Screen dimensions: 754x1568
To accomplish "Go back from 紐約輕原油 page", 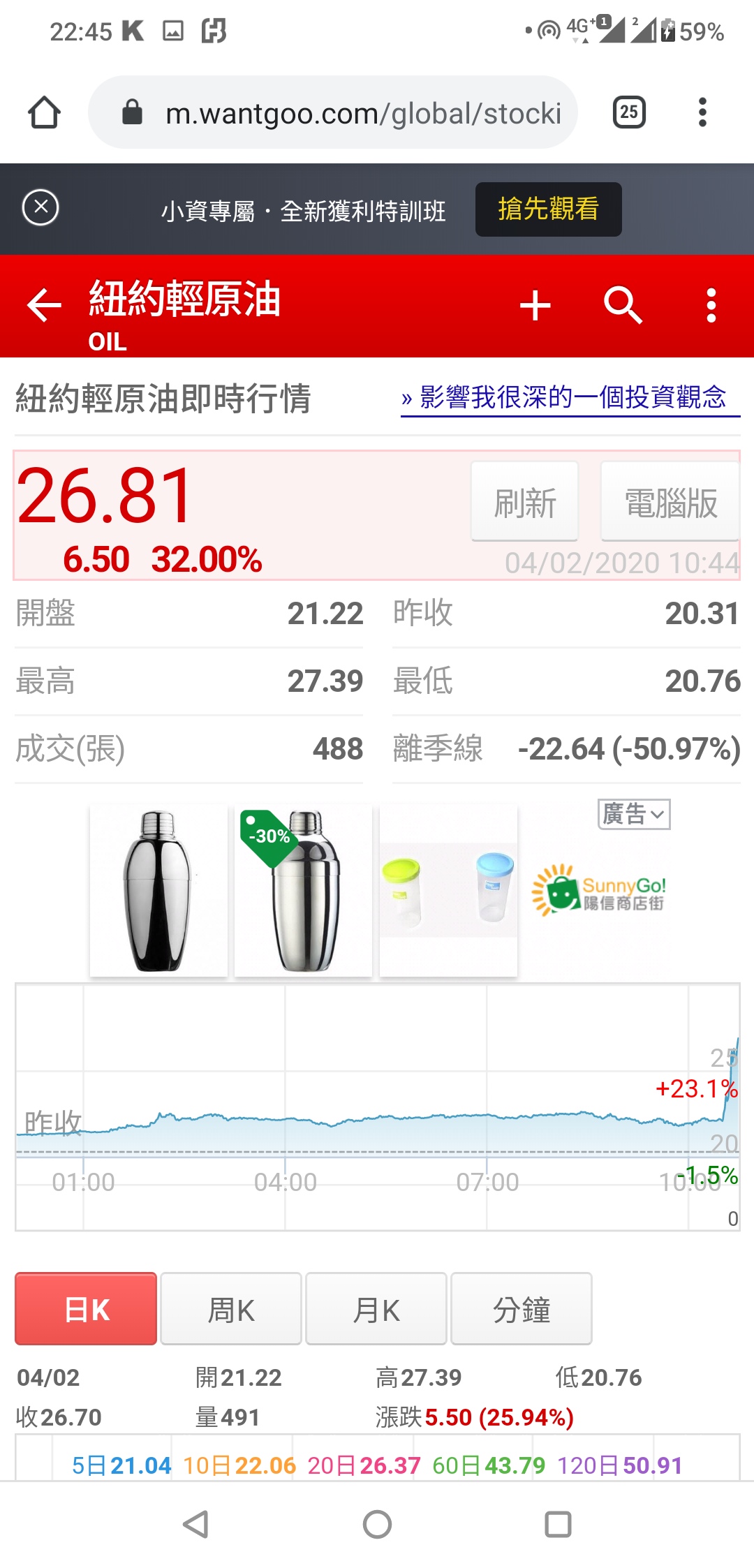I will pos(44,306).
